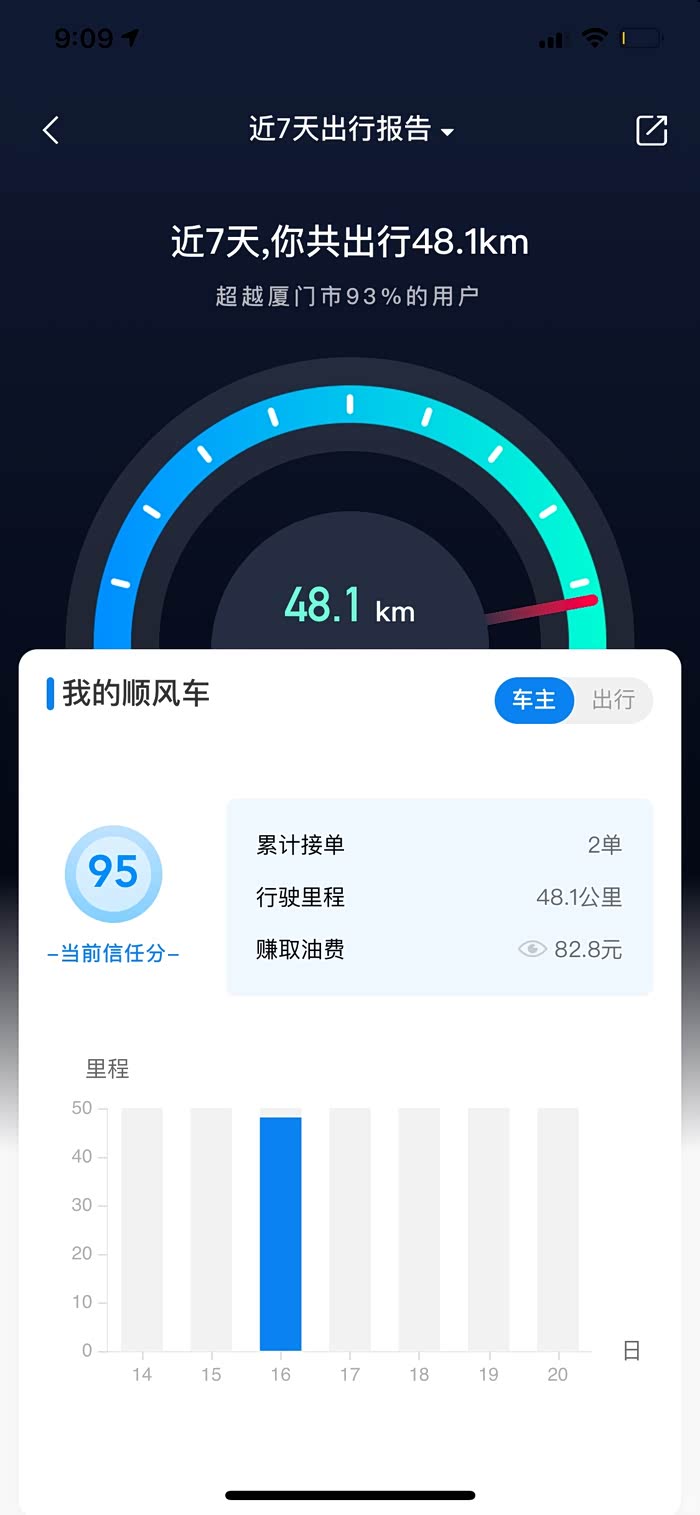Open the 近7天出行报告 period dropdown
The image size is (700, 1515).
[351, 130]
